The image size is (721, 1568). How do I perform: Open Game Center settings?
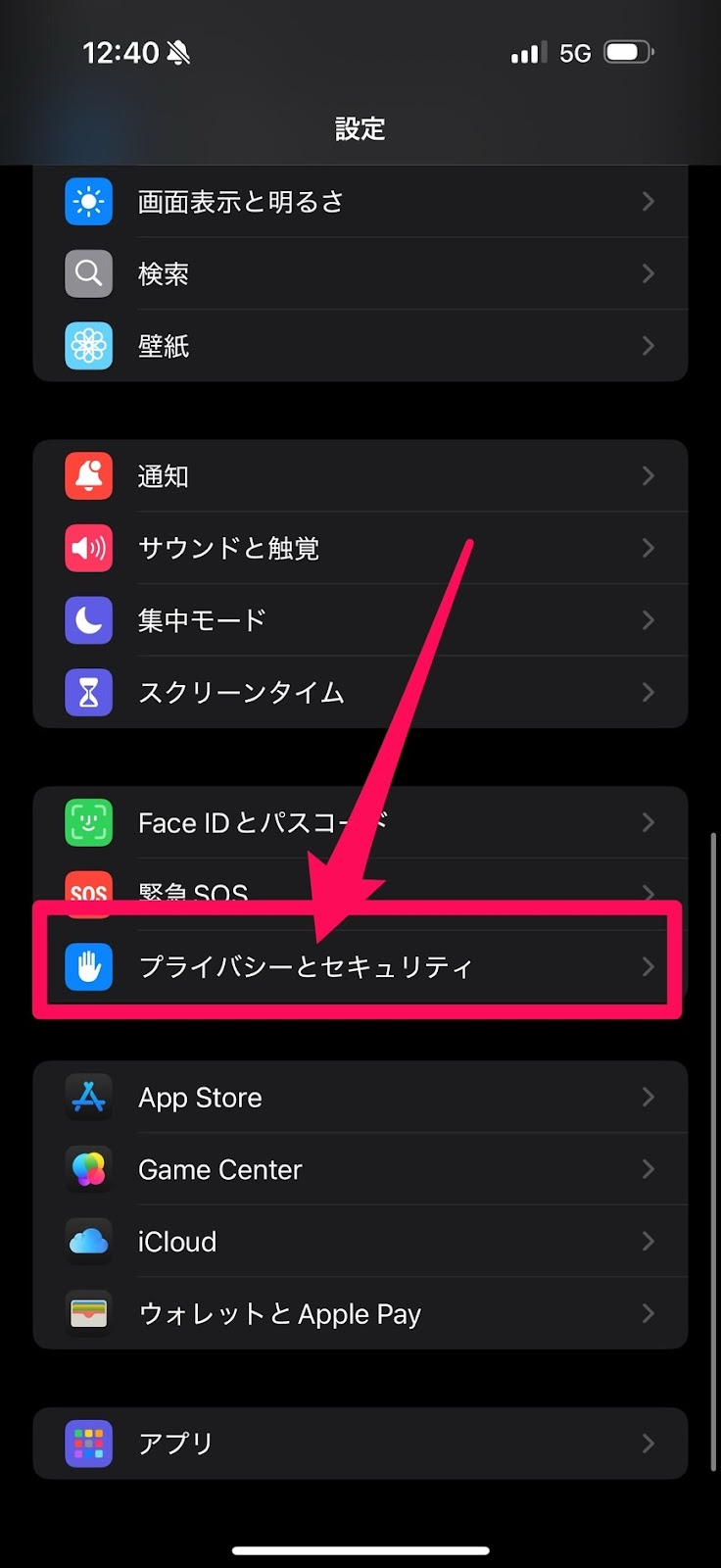tap(360, 1169)
